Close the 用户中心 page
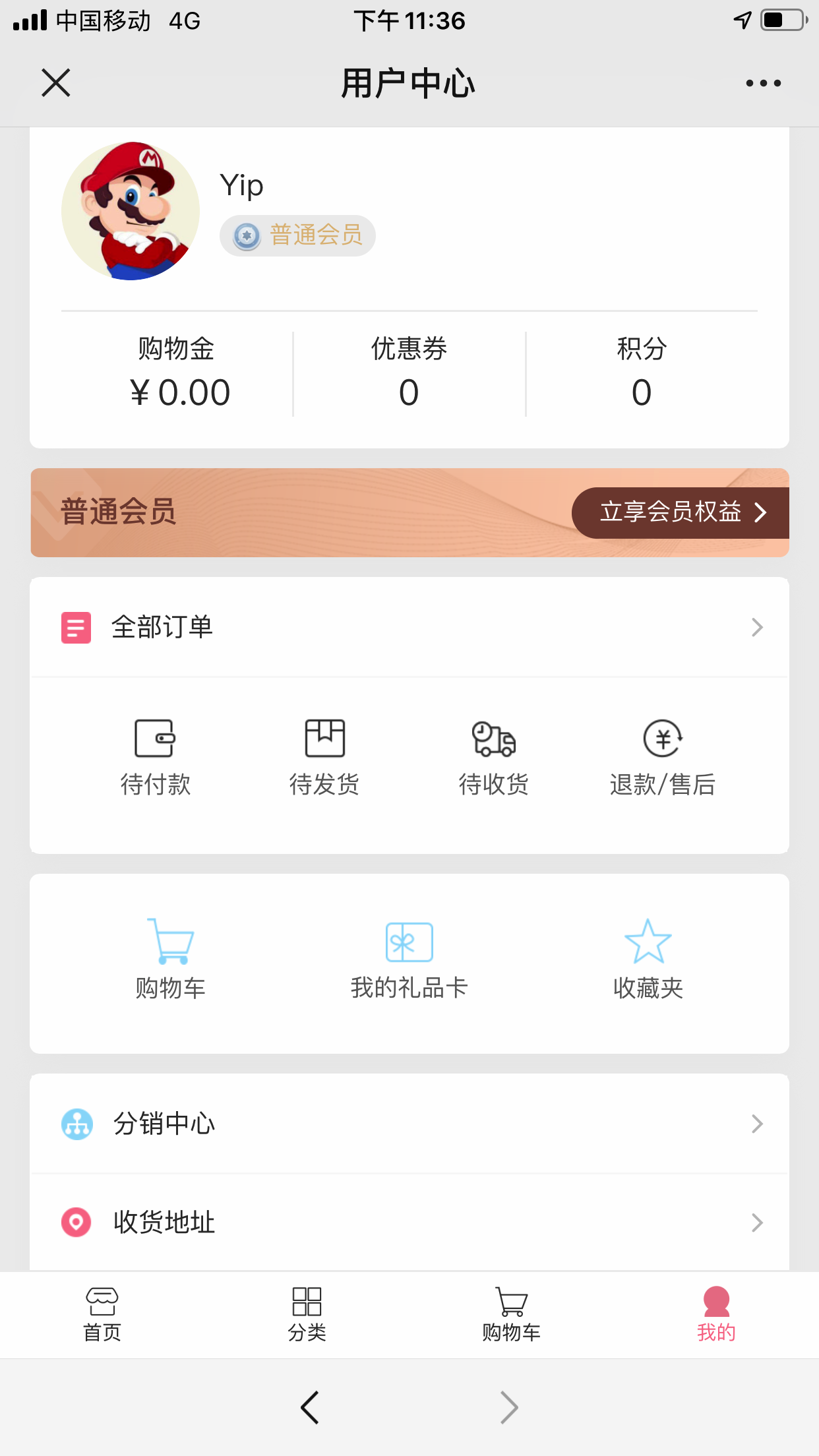 [x=56, y=83]
